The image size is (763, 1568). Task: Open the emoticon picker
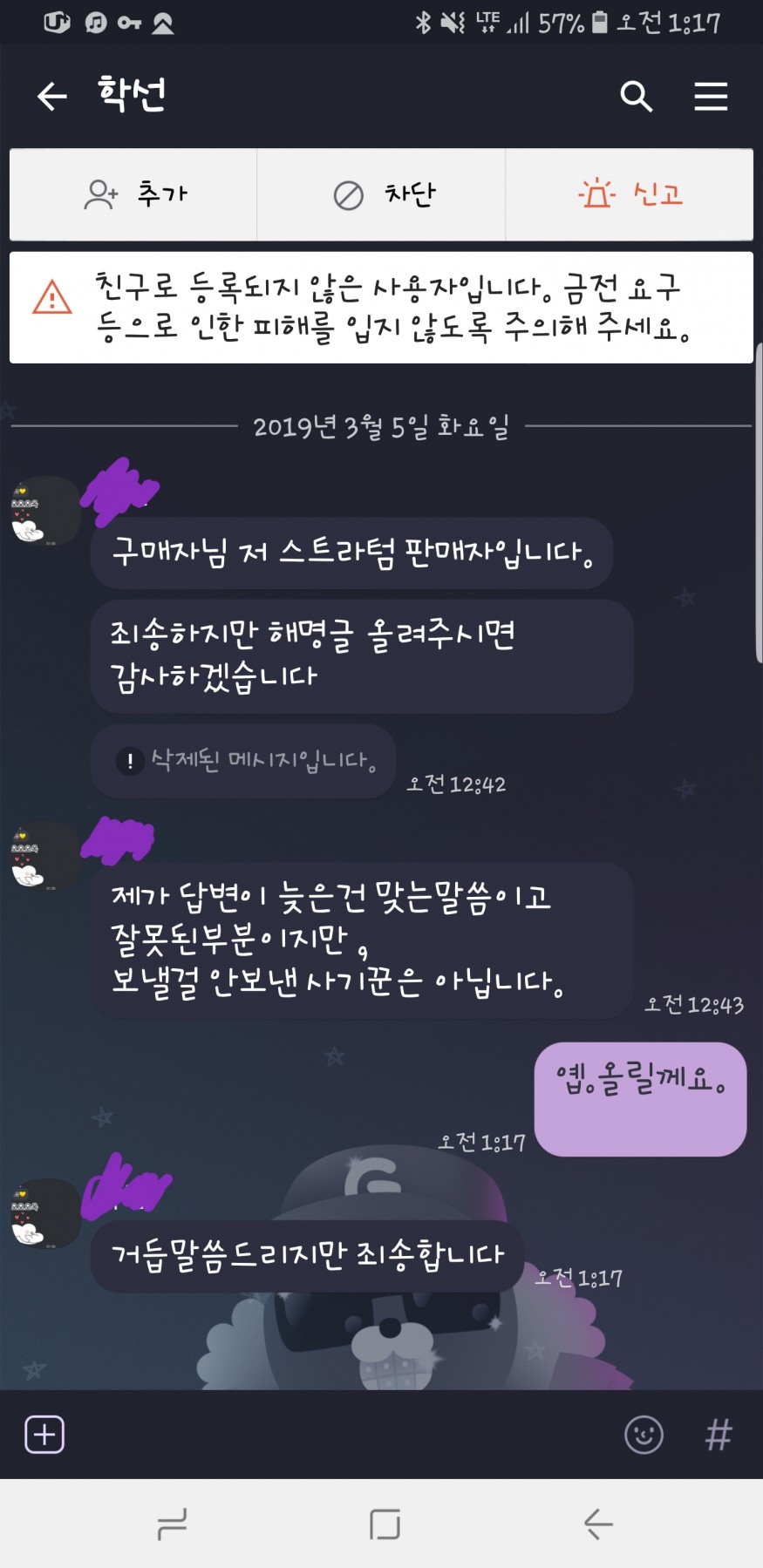(644, 1434)
